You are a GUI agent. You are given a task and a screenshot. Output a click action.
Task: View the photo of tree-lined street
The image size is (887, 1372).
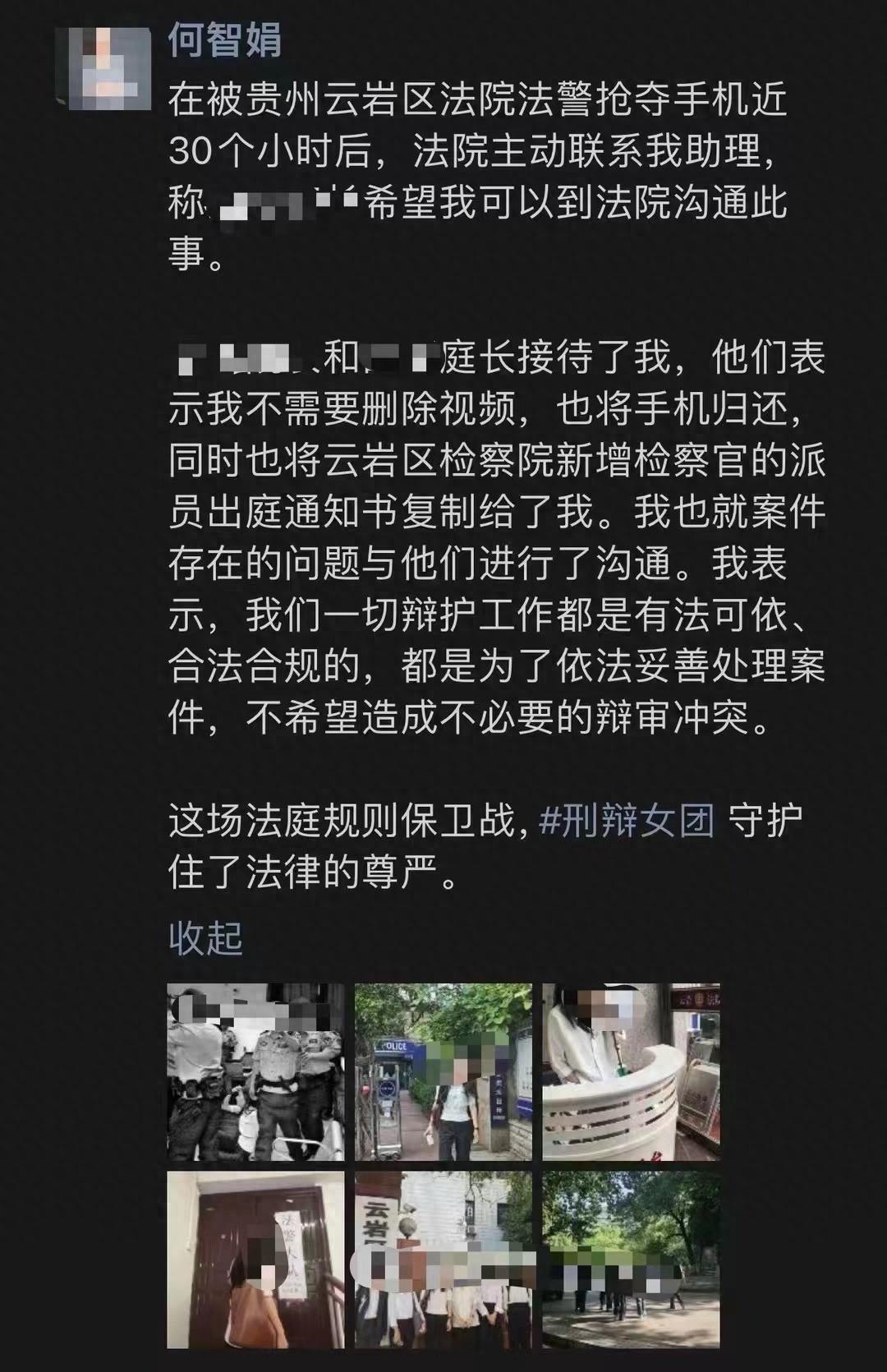coord(631,1259)
